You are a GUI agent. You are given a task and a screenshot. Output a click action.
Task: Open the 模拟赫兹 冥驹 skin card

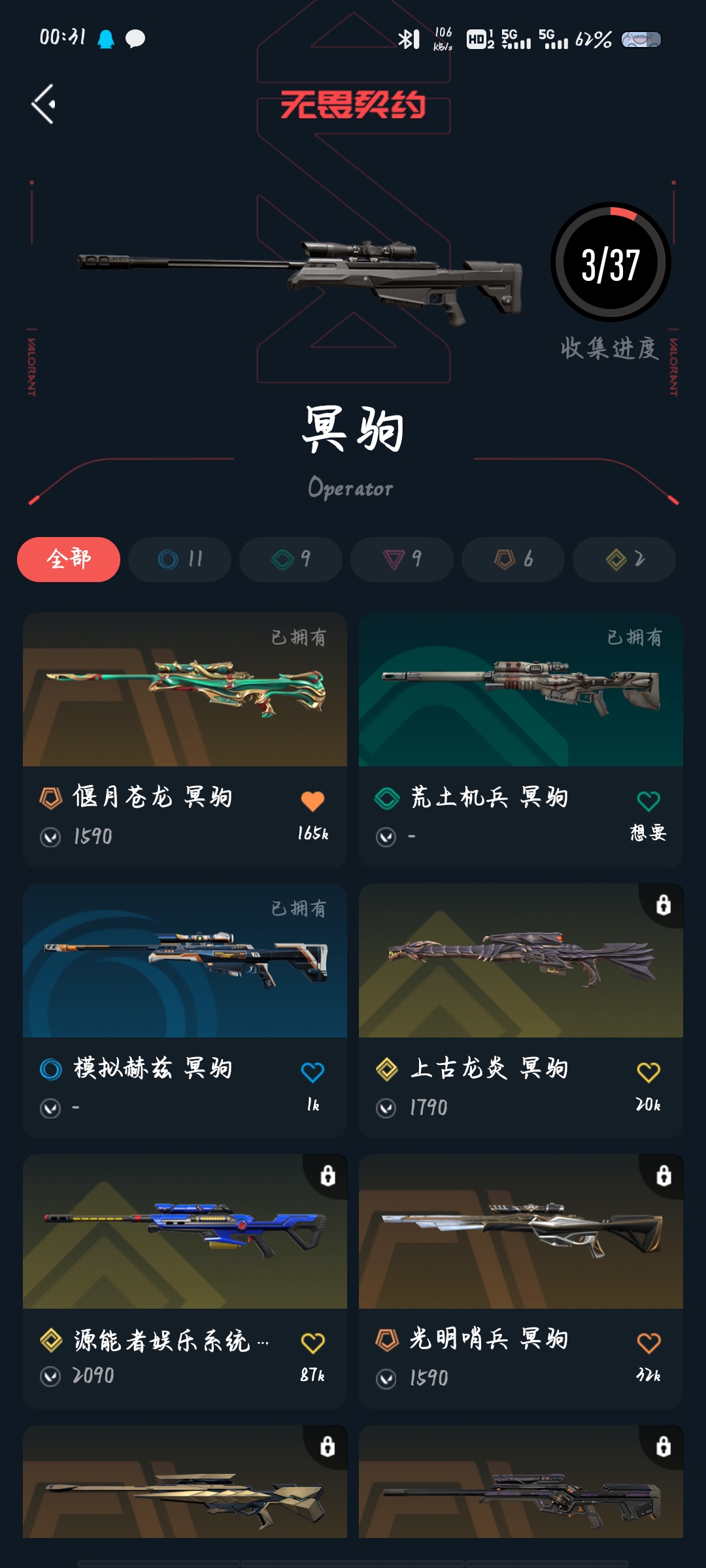point(185,961)
